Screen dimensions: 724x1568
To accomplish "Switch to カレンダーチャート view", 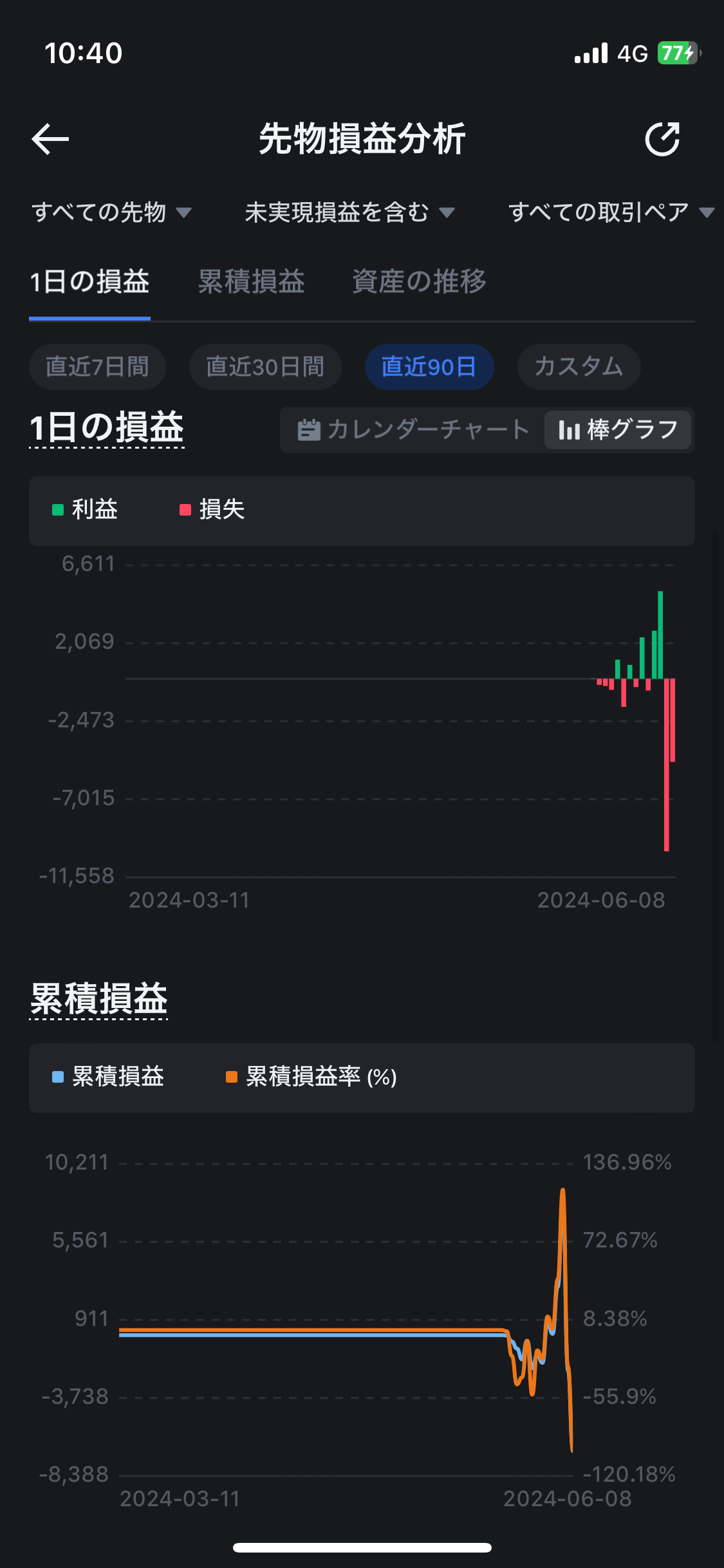I will (x=413, y=430).
